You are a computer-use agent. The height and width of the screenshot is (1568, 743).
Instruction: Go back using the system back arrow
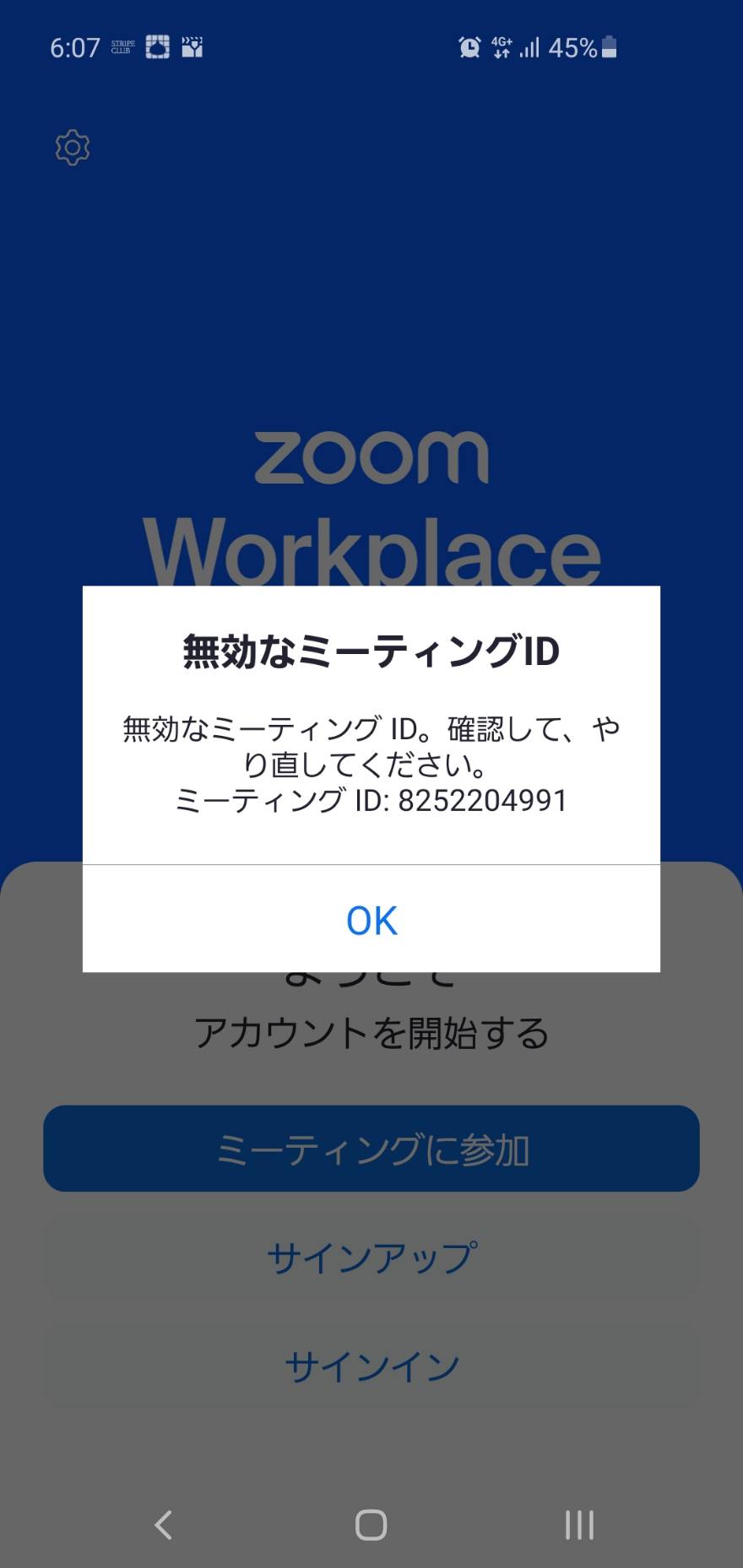[x=164, y=1524]
